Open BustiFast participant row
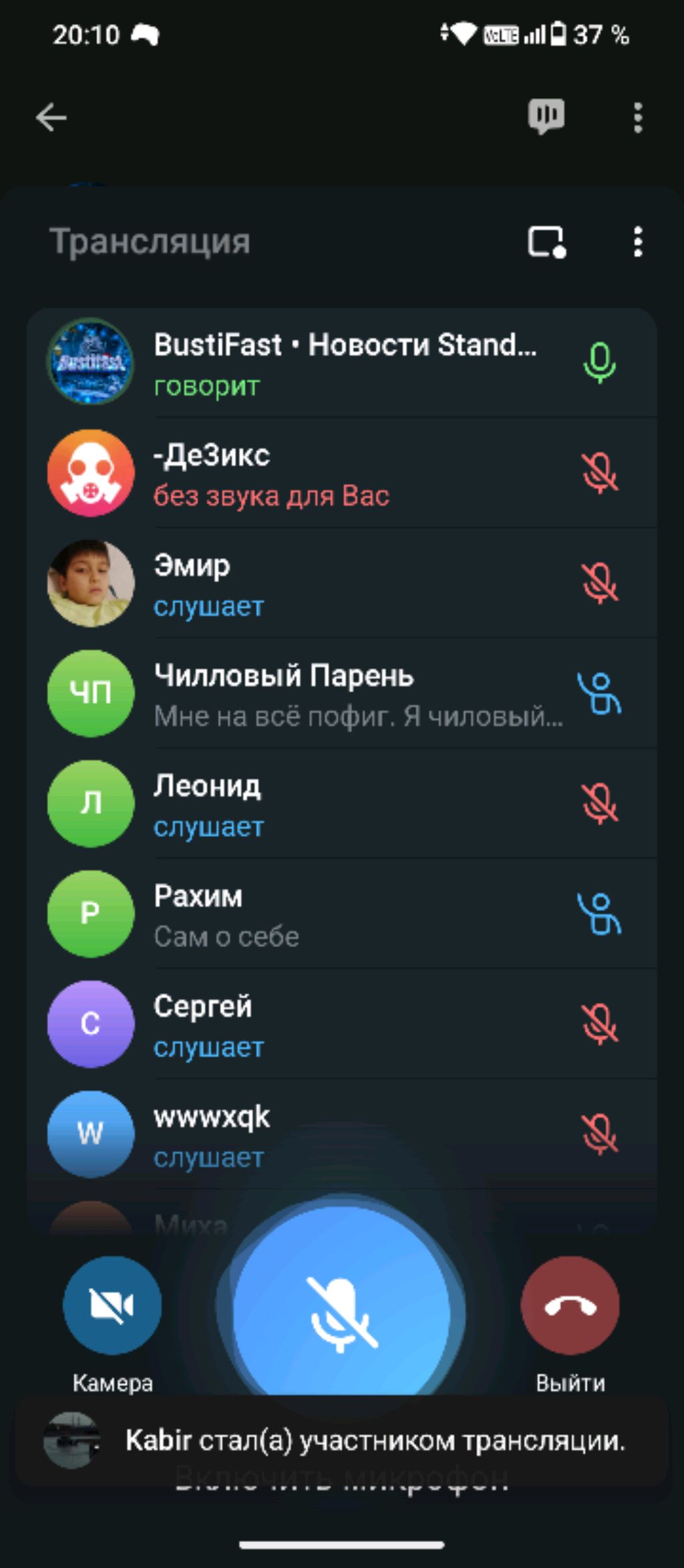684x1568 pixels. pos(341,363)
